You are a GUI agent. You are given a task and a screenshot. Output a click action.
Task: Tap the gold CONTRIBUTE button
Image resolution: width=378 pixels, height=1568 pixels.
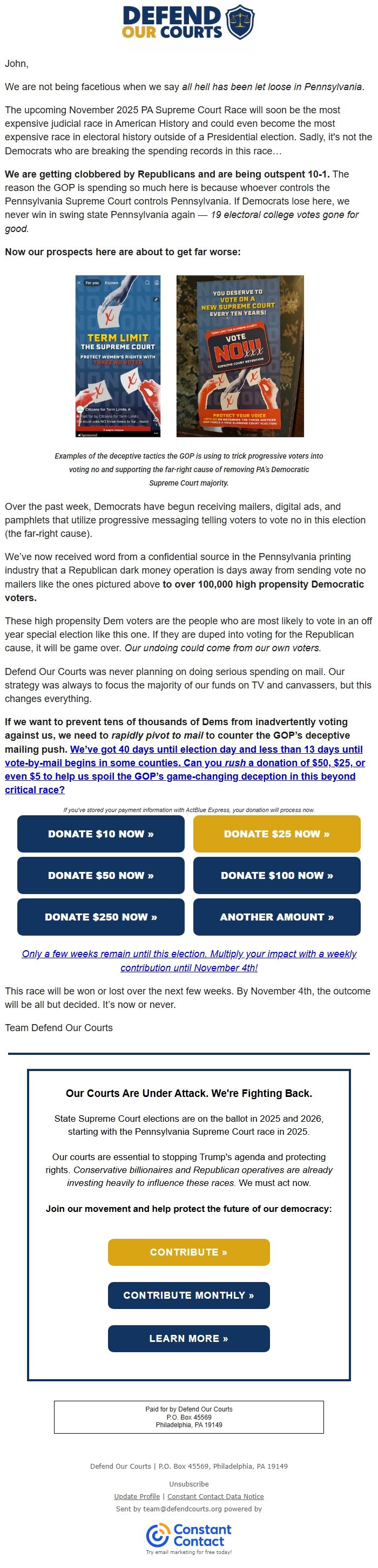188,1251
